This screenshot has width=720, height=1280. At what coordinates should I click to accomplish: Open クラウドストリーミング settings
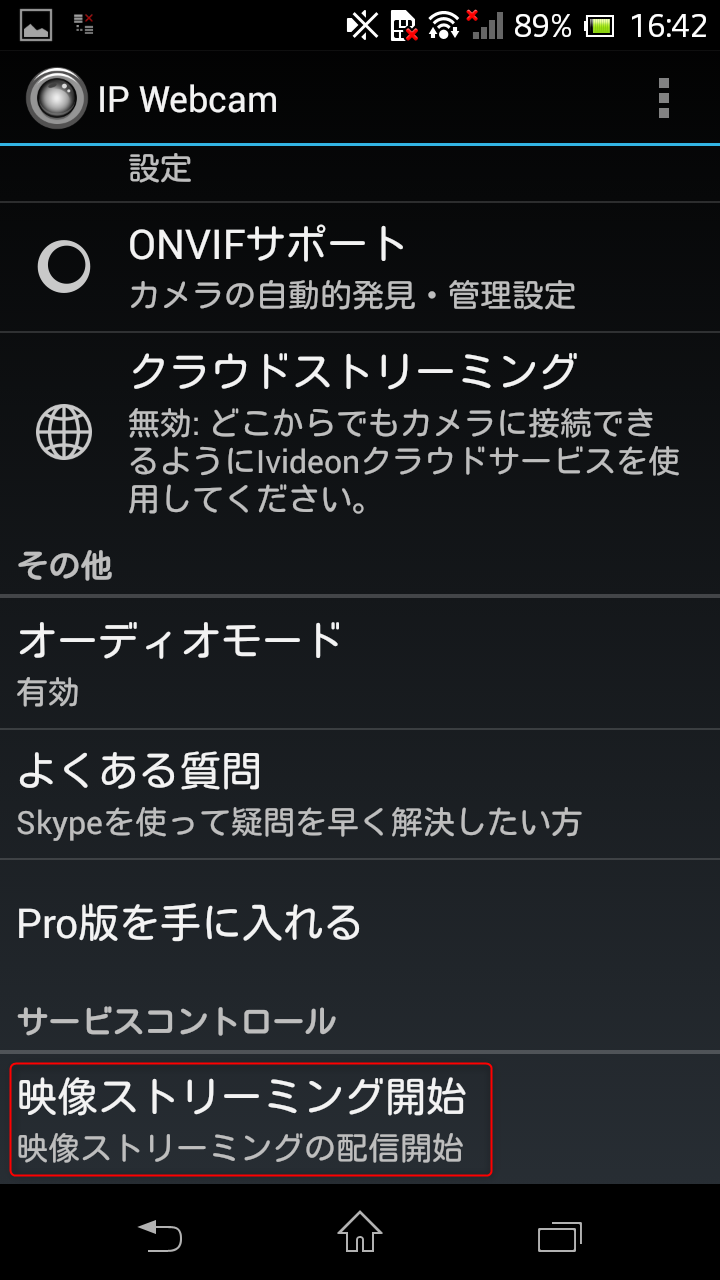pos(360,432)
